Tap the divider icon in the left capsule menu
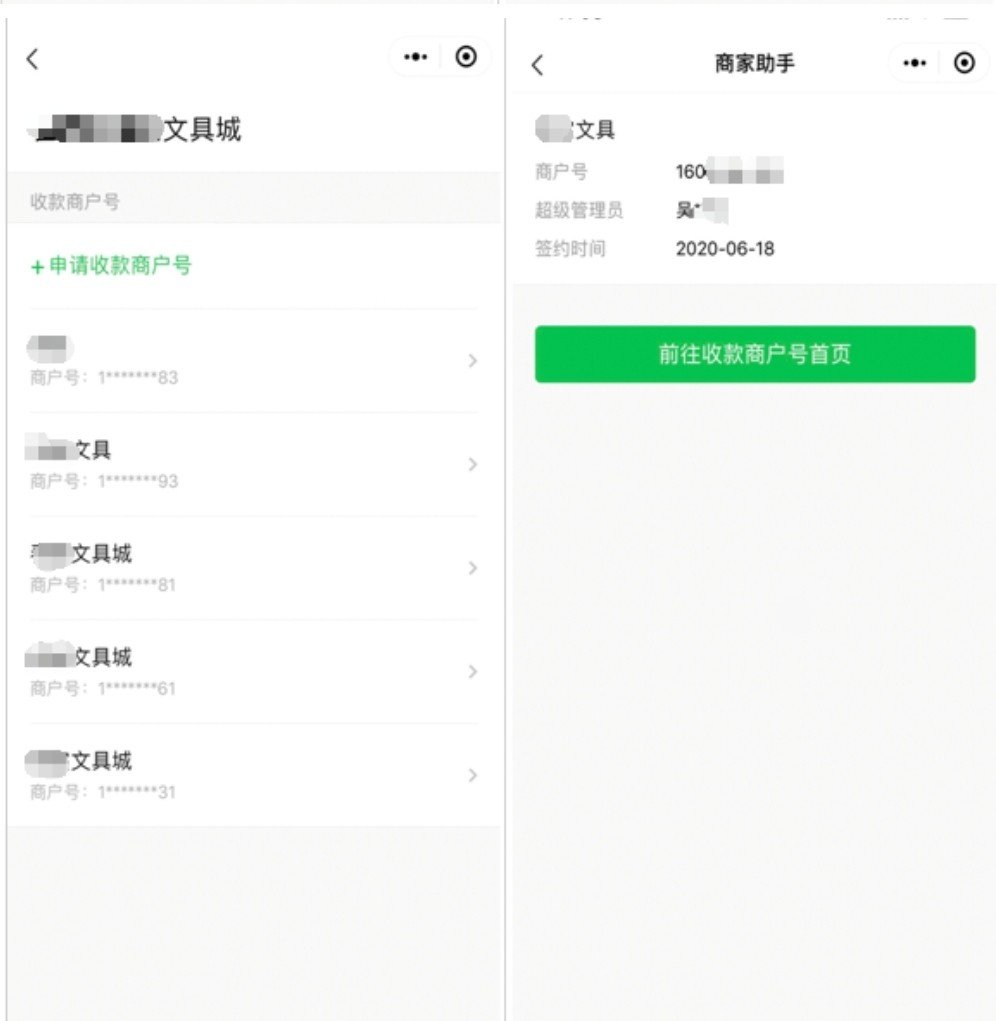The height and width of the screenshot is (1021, 997). pos(440,57)
